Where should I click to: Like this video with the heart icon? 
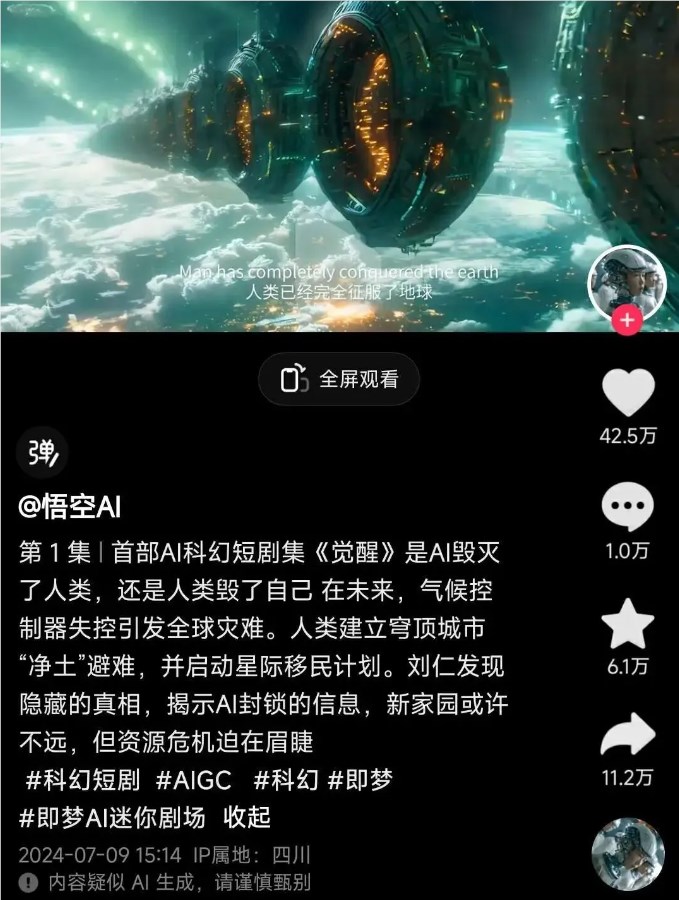click(628, 393)
